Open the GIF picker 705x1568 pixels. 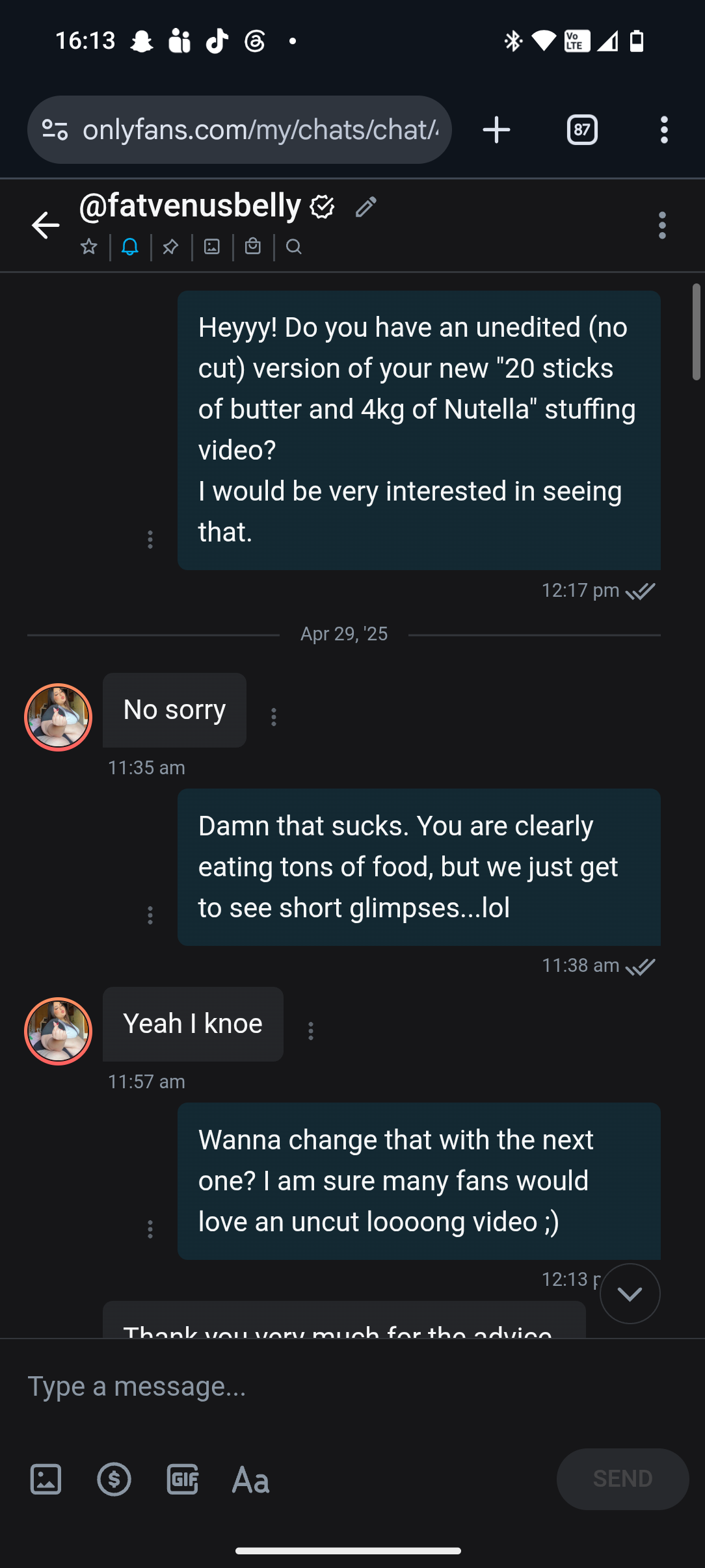click(183, 1480)
